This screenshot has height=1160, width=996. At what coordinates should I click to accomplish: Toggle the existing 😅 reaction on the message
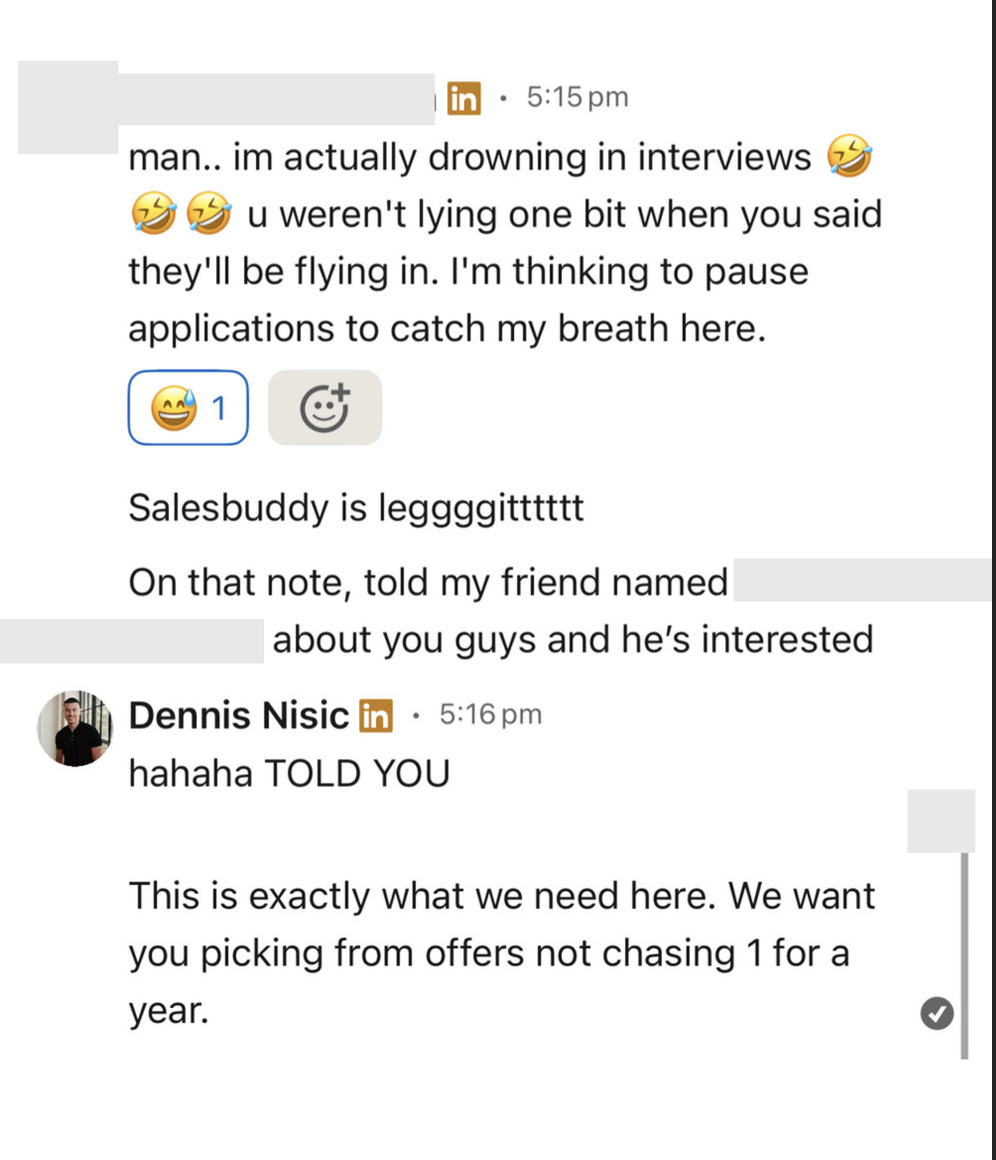(188, 407)
